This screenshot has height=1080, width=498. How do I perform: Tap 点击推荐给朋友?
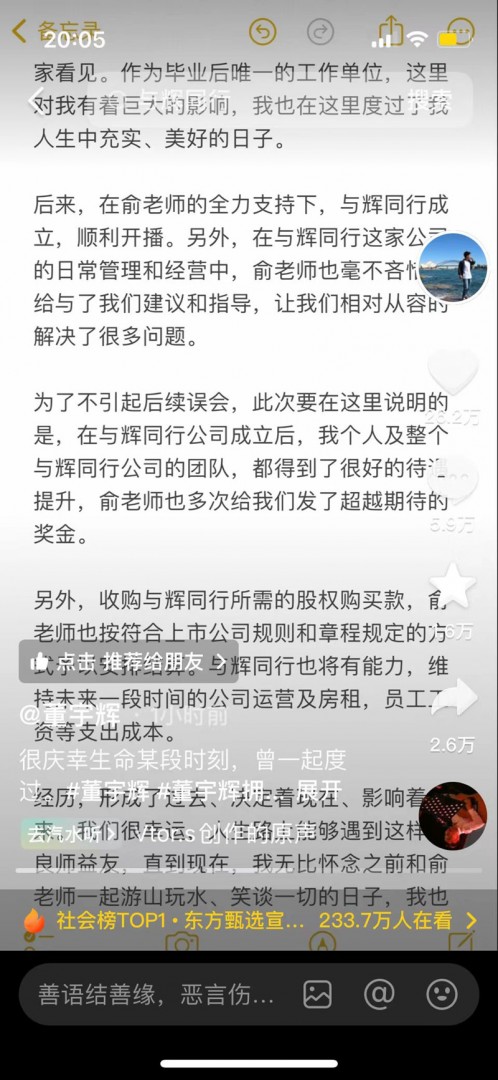coord(129,661)
